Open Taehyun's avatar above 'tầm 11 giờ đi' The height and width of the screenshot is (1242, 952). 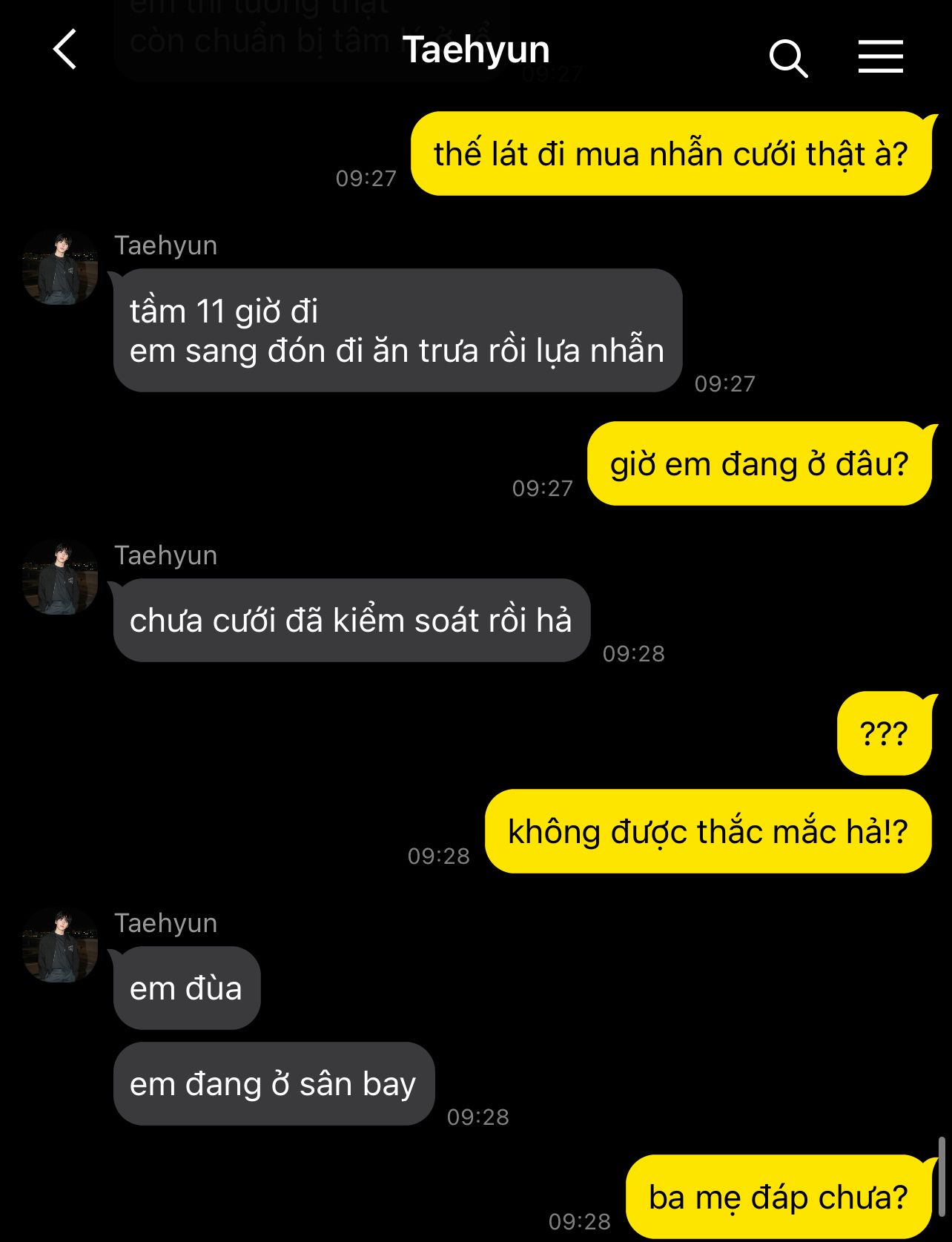tap(60, 268)
